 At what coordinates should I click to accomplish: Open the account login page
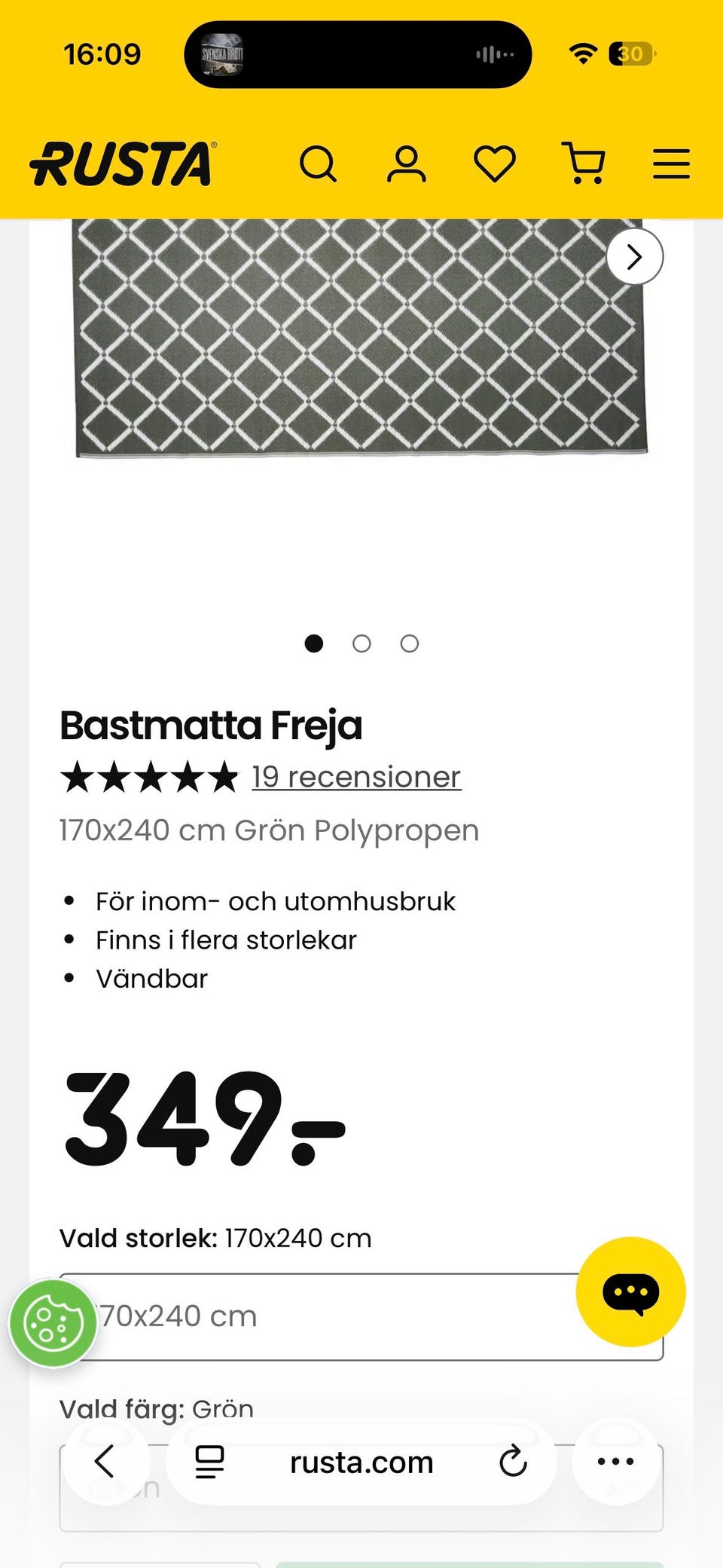pyautogui.click(x=407, y=164)
